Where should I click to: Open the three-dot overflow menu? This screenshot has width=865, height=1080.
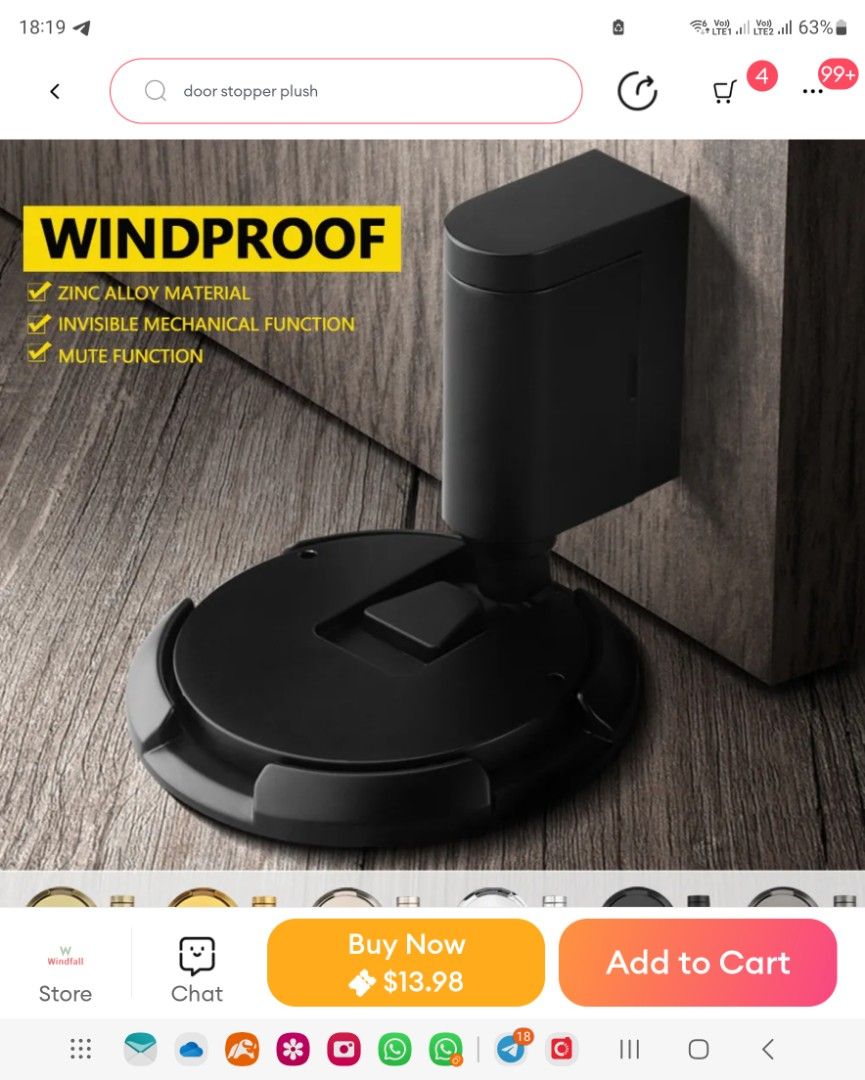coord(813,92)
